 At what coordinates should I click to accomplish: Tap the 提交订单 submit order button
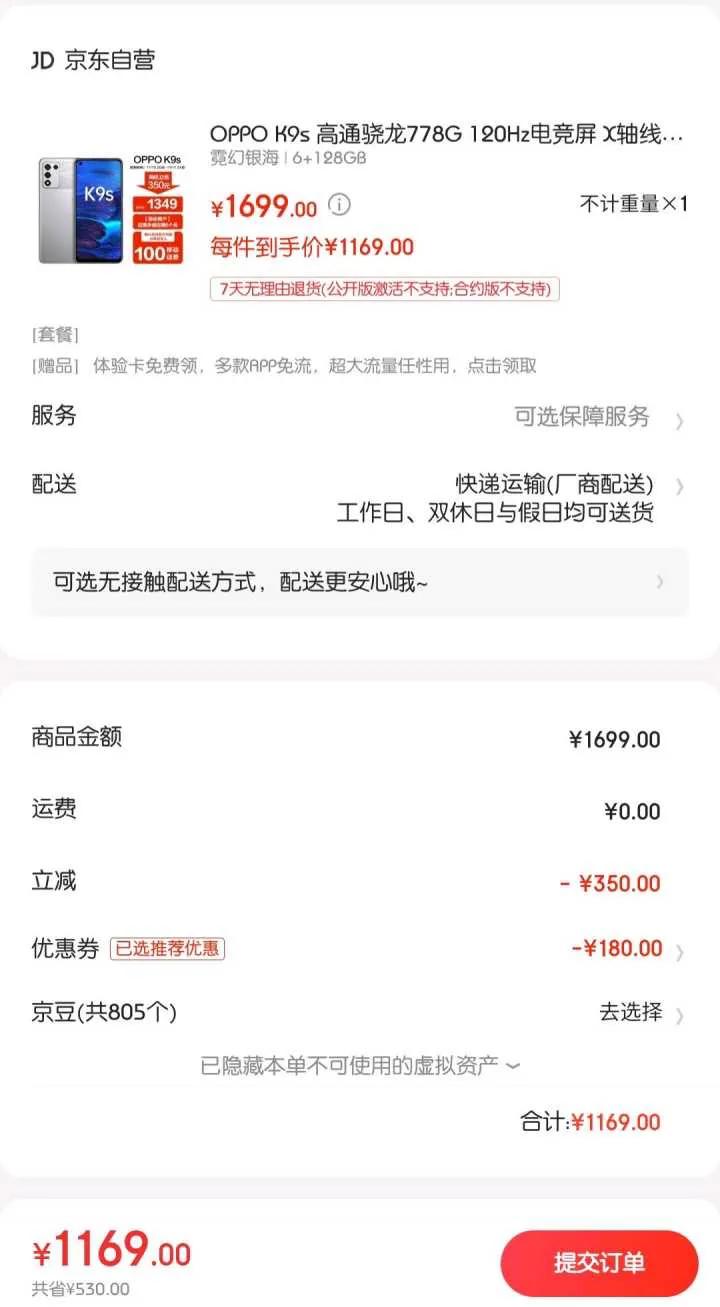tap(599, 1263)
